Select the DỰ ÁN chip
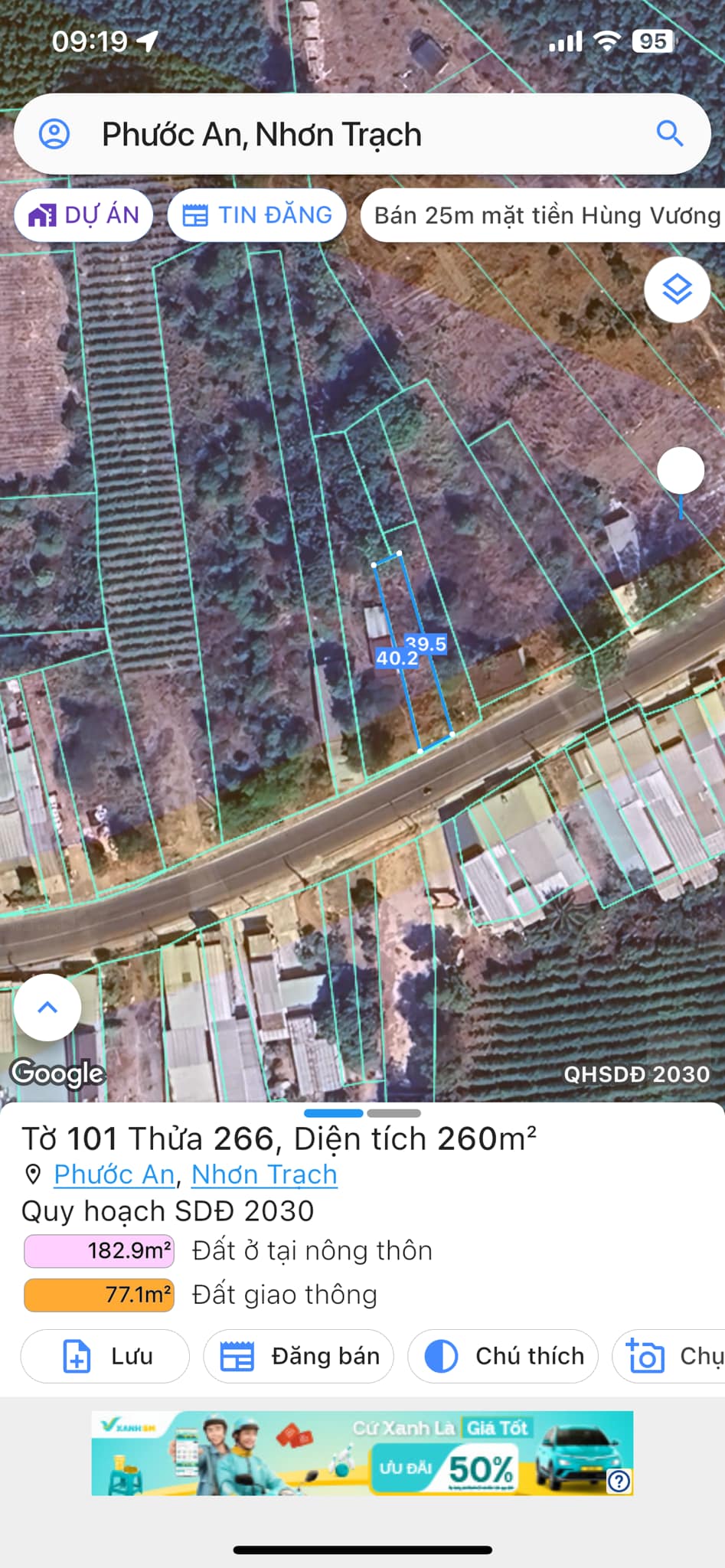This screenshot has width=725, height=1568. click(83, 215)
